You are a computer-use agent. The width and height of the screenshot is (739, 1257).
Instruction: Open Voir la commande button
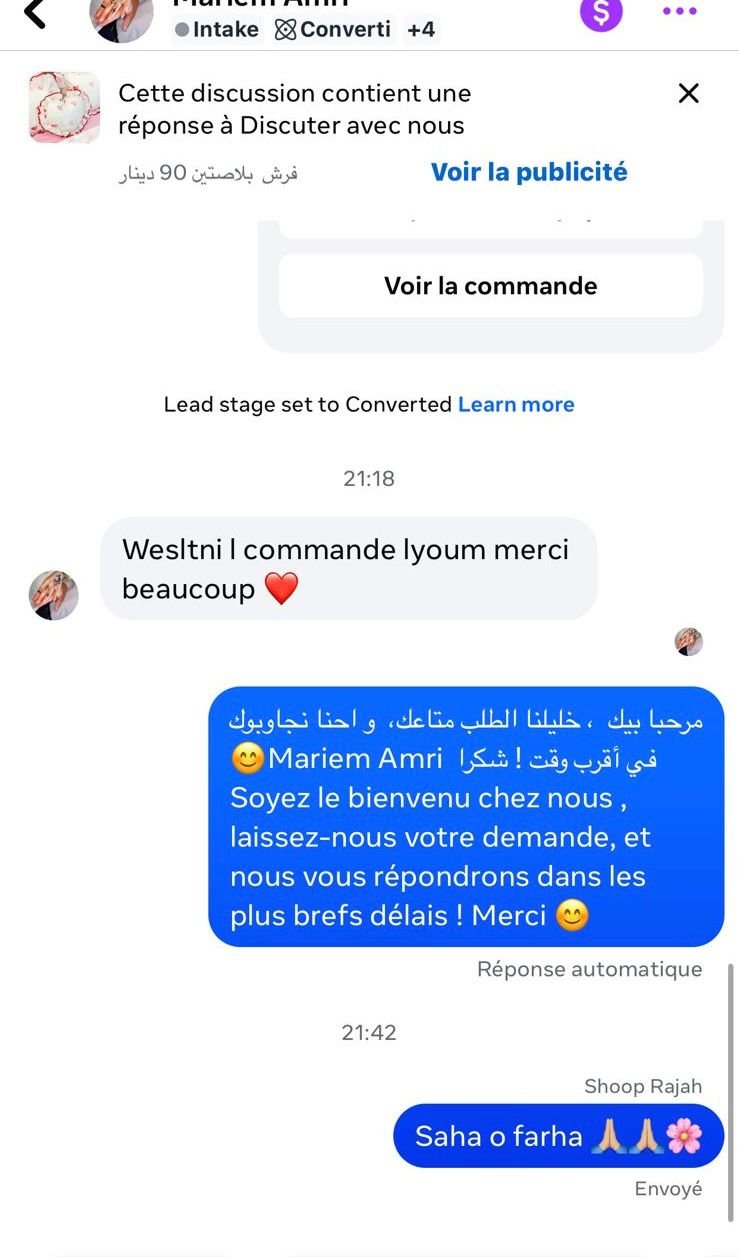490,286
